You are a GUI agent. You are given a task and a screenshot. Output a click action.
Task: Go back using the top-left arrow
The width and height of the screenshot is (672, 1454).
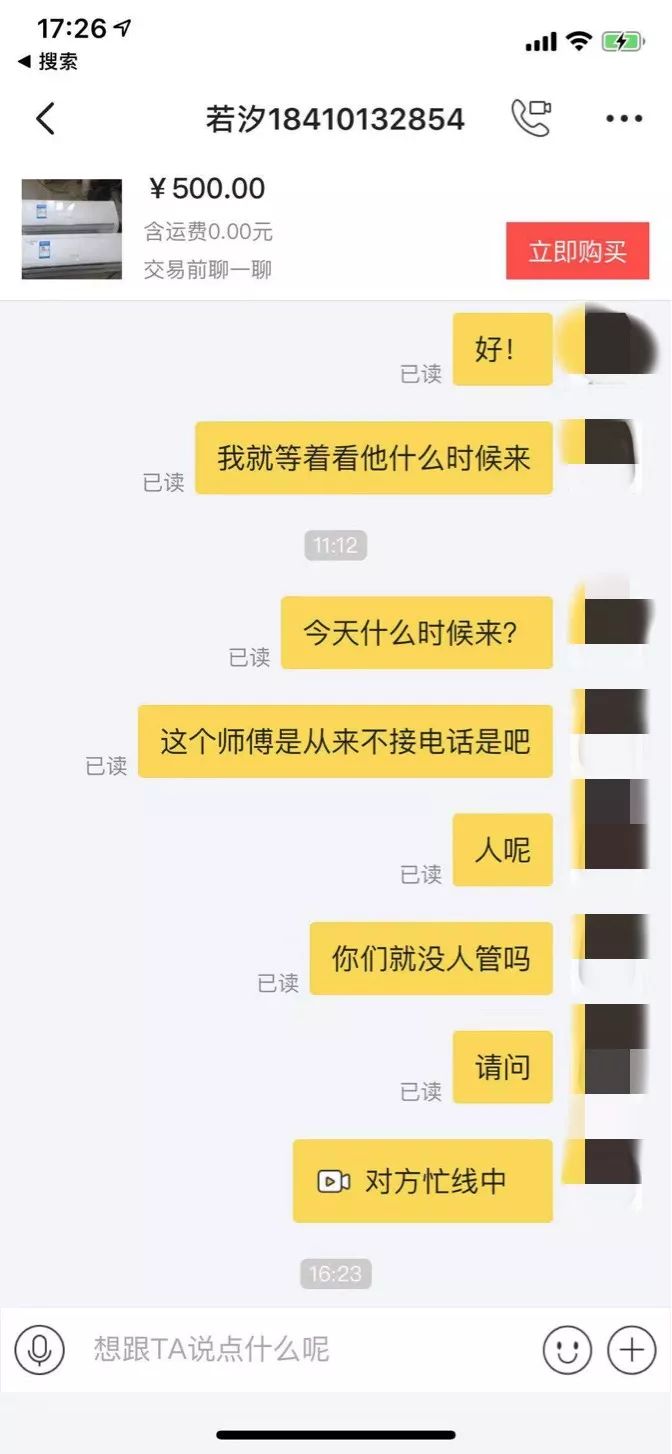(x=46, y=119)
